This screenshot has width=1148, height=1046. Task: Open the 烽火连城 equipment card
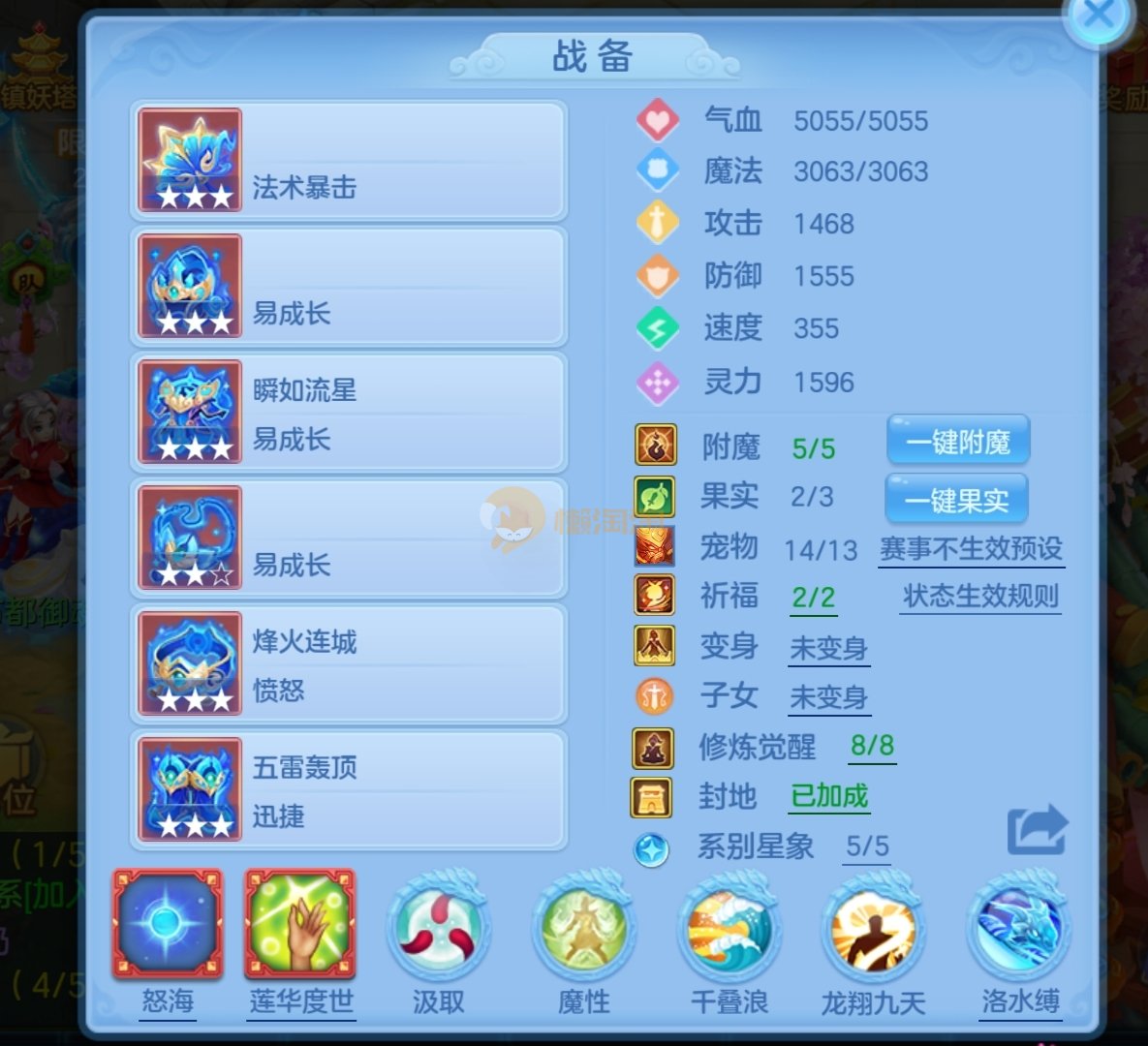[349, 664]
